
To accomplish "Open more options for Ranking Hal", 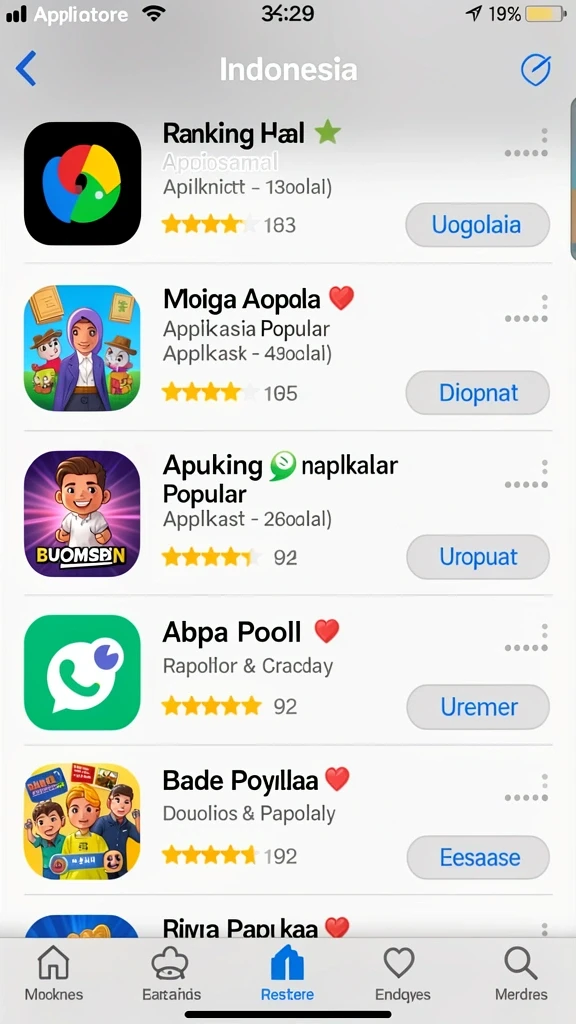I will click(526, 144).
